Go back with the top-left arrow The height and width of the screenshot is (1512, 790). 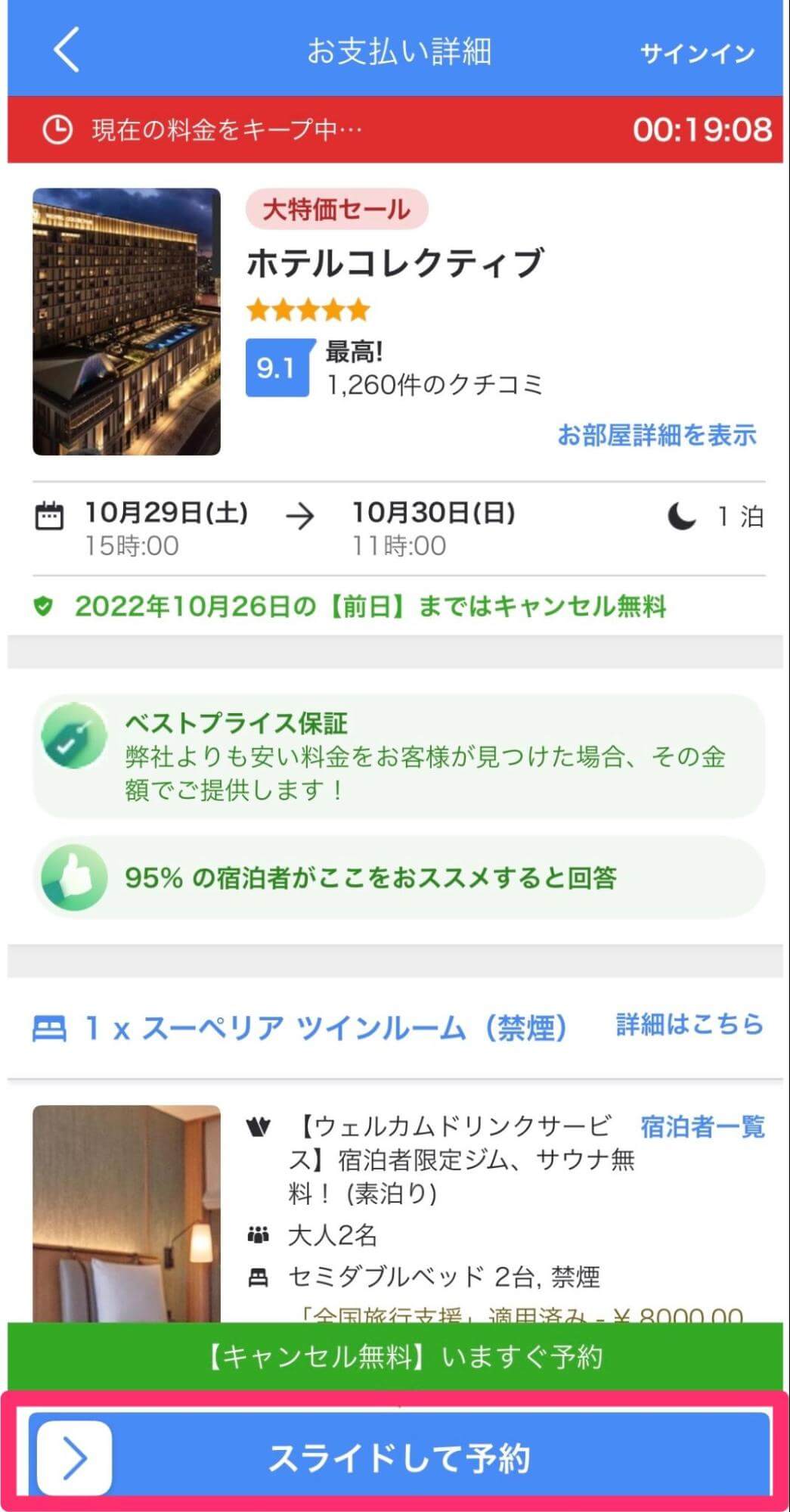[67, 50]
